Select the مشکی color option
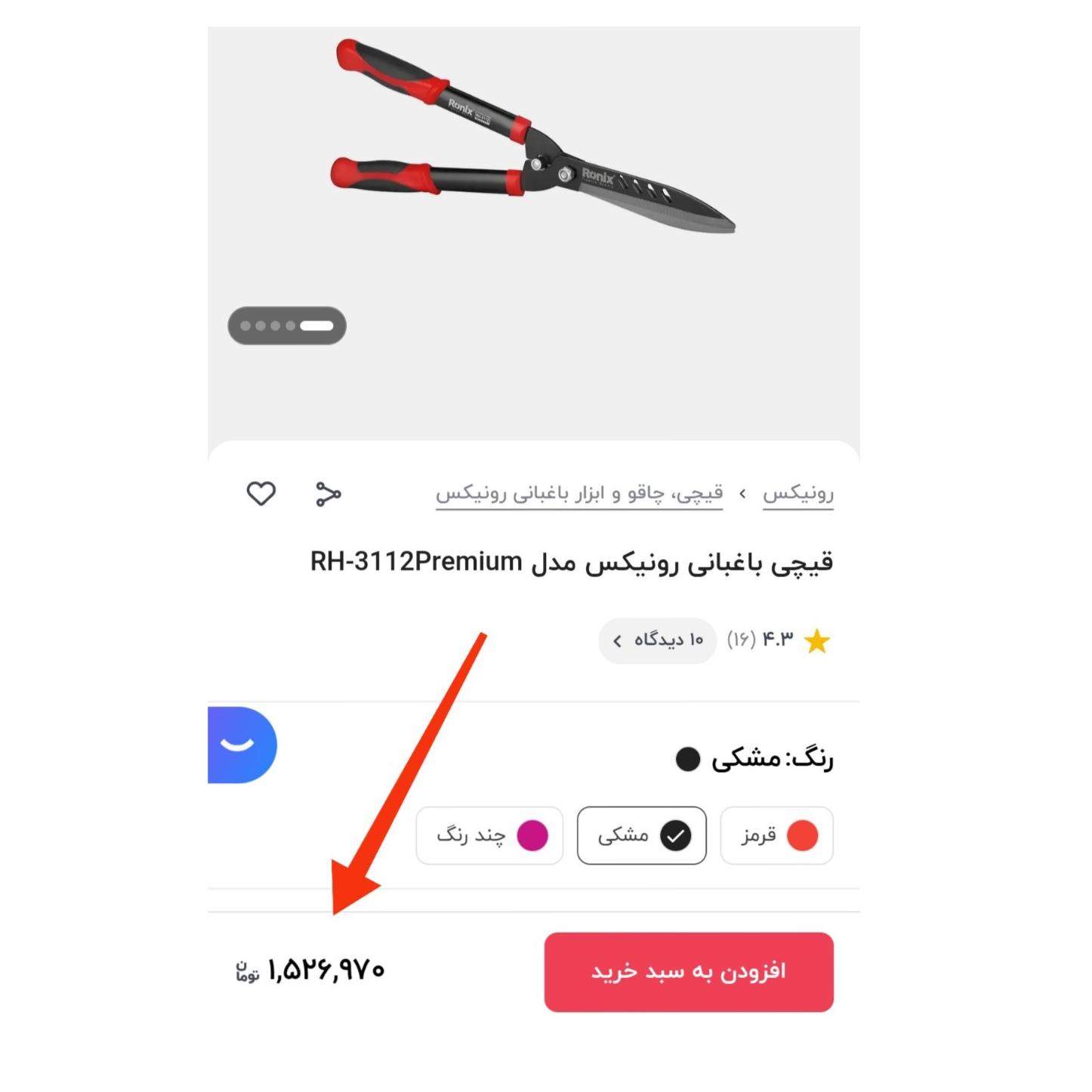Image resolution: width=1092 pixels, height=1092 pixels. 641,835
